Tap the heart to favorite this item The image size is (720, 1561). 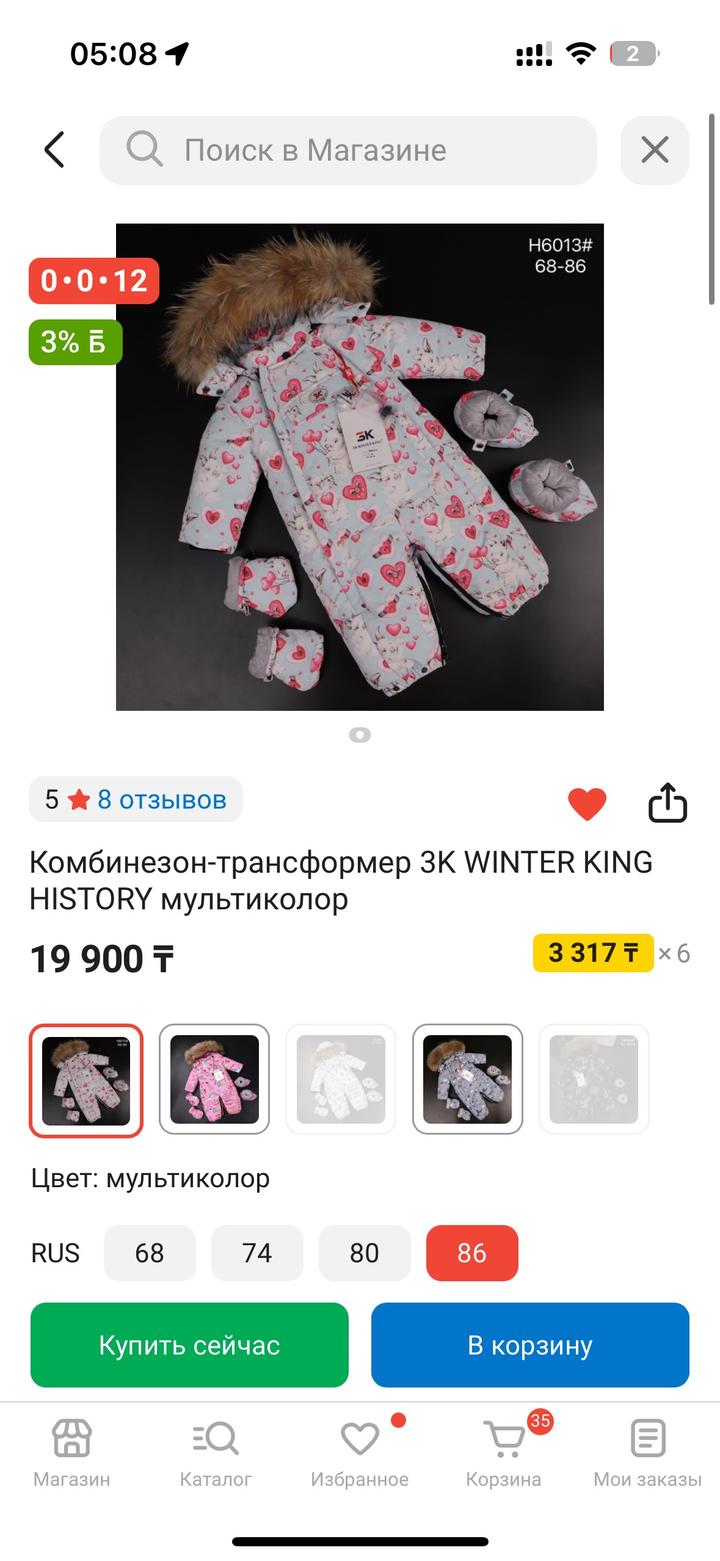tap(587, 803)
